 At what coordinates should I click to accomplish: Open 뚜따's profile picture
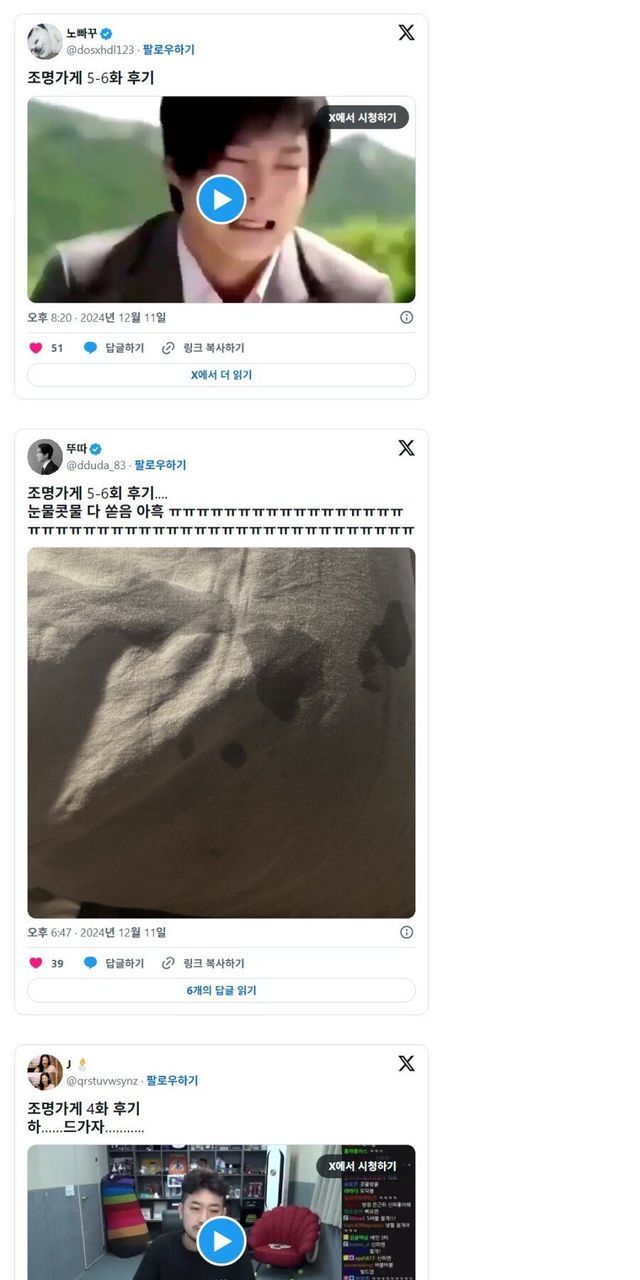click(x=44, y=456)
